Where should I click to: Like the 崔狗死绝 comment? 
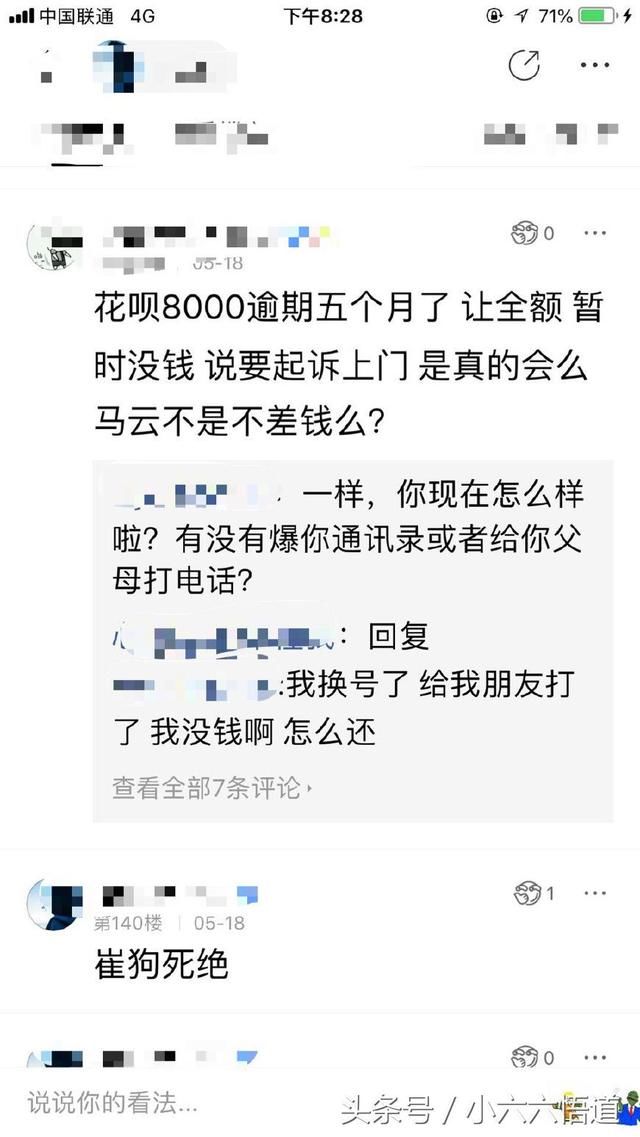pyautogui.click(x=528, y=893)
